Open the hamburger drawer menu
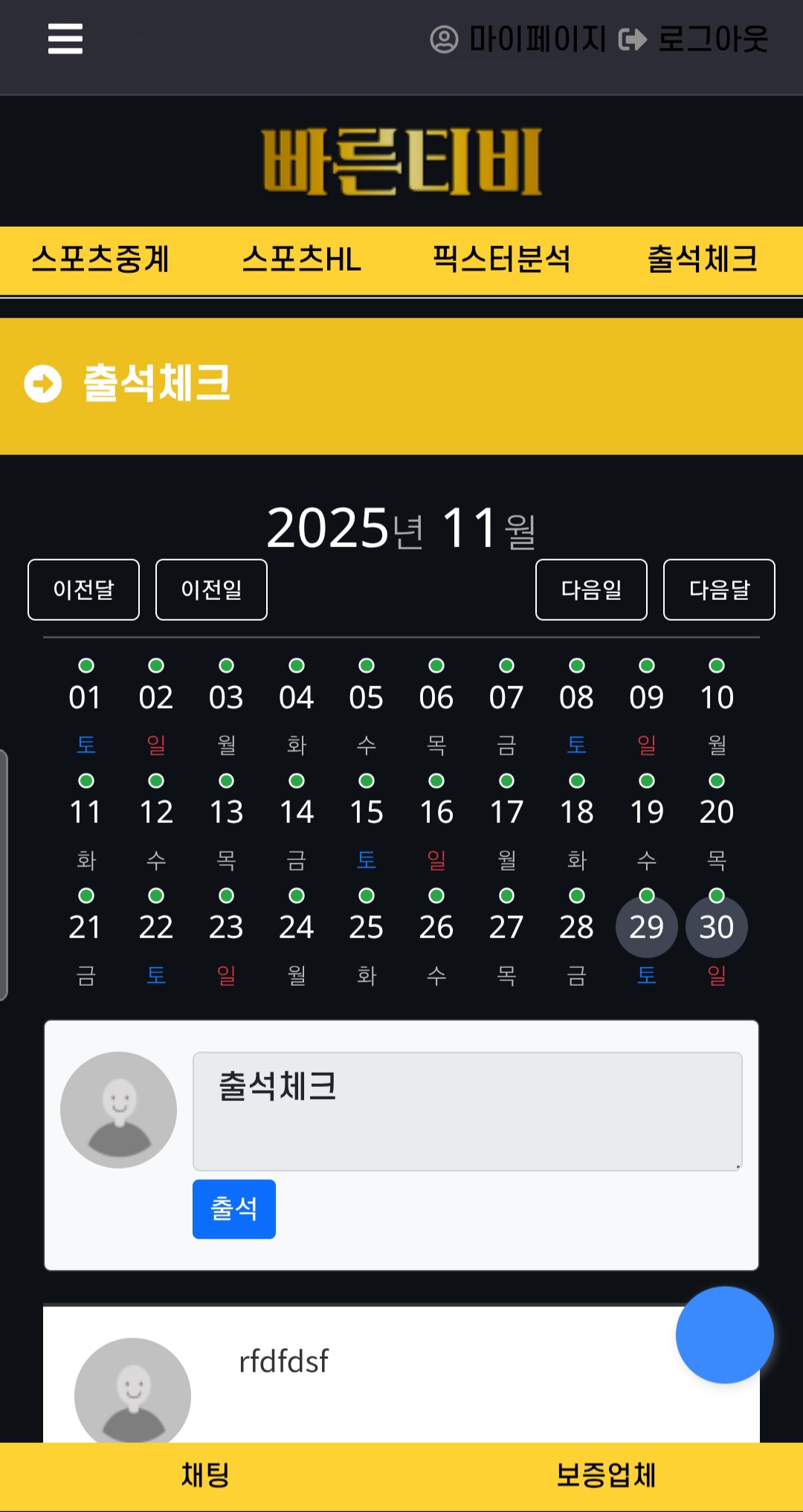Screen dimensions: 803x1512 pos(65,39)
